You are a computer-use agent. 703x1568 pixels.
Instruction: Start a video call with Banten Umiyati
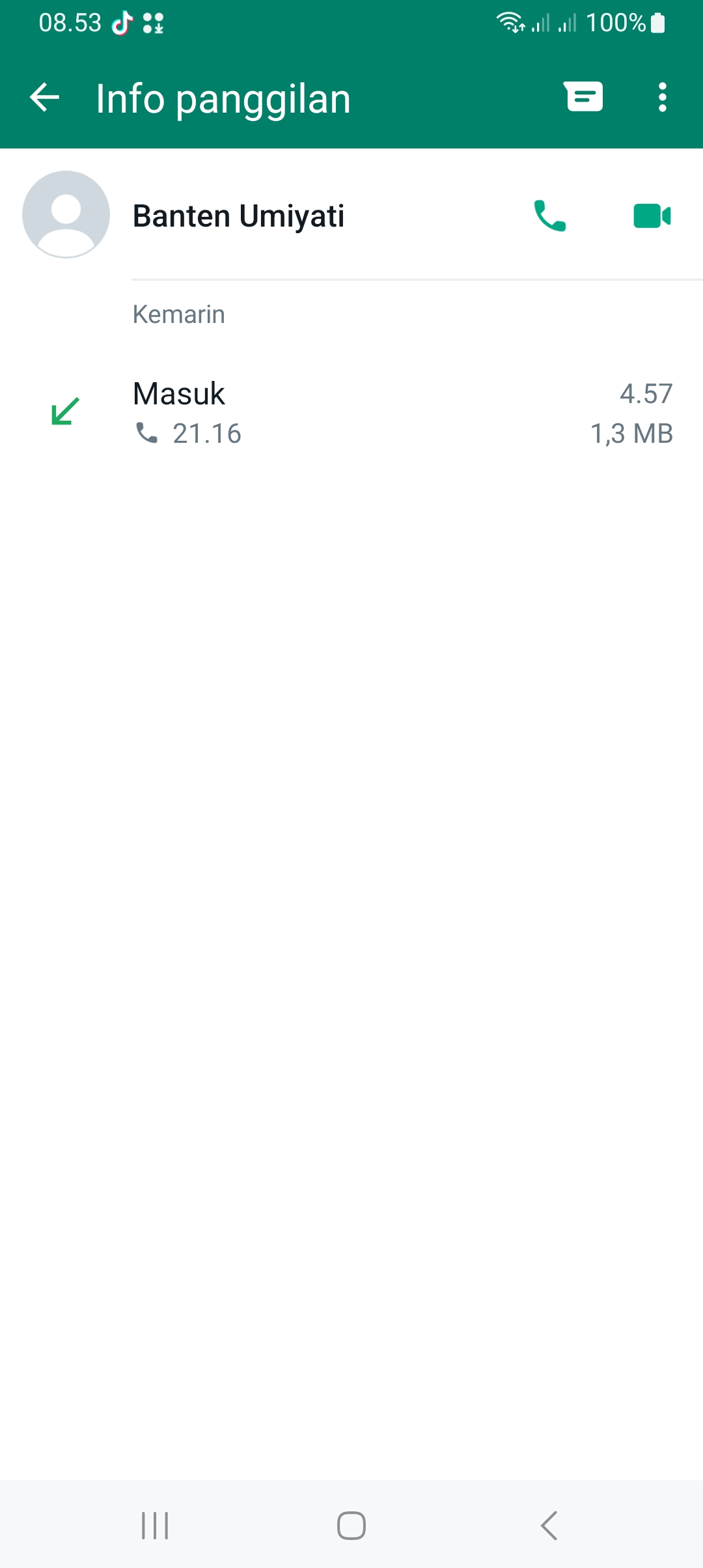click(652, 216)
